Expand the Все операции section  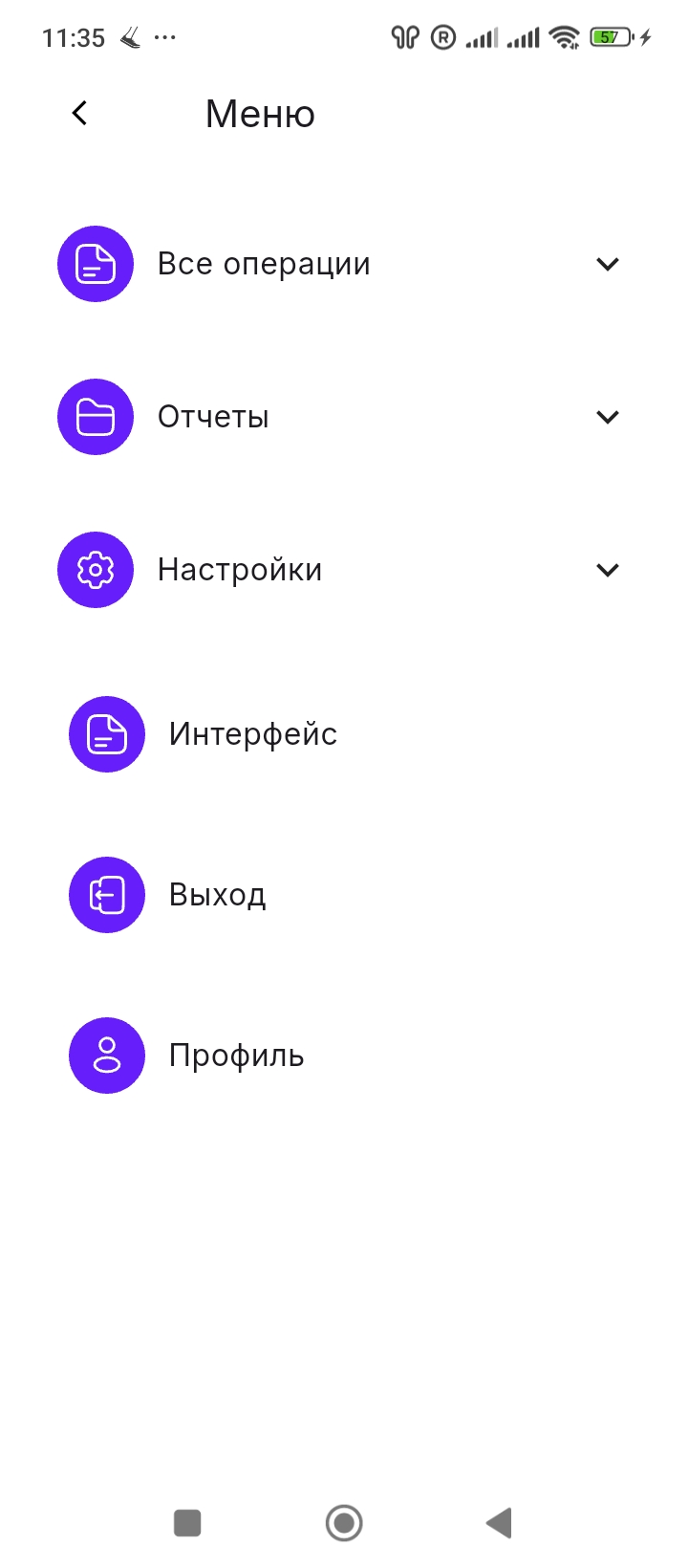(x=608, y=264)
